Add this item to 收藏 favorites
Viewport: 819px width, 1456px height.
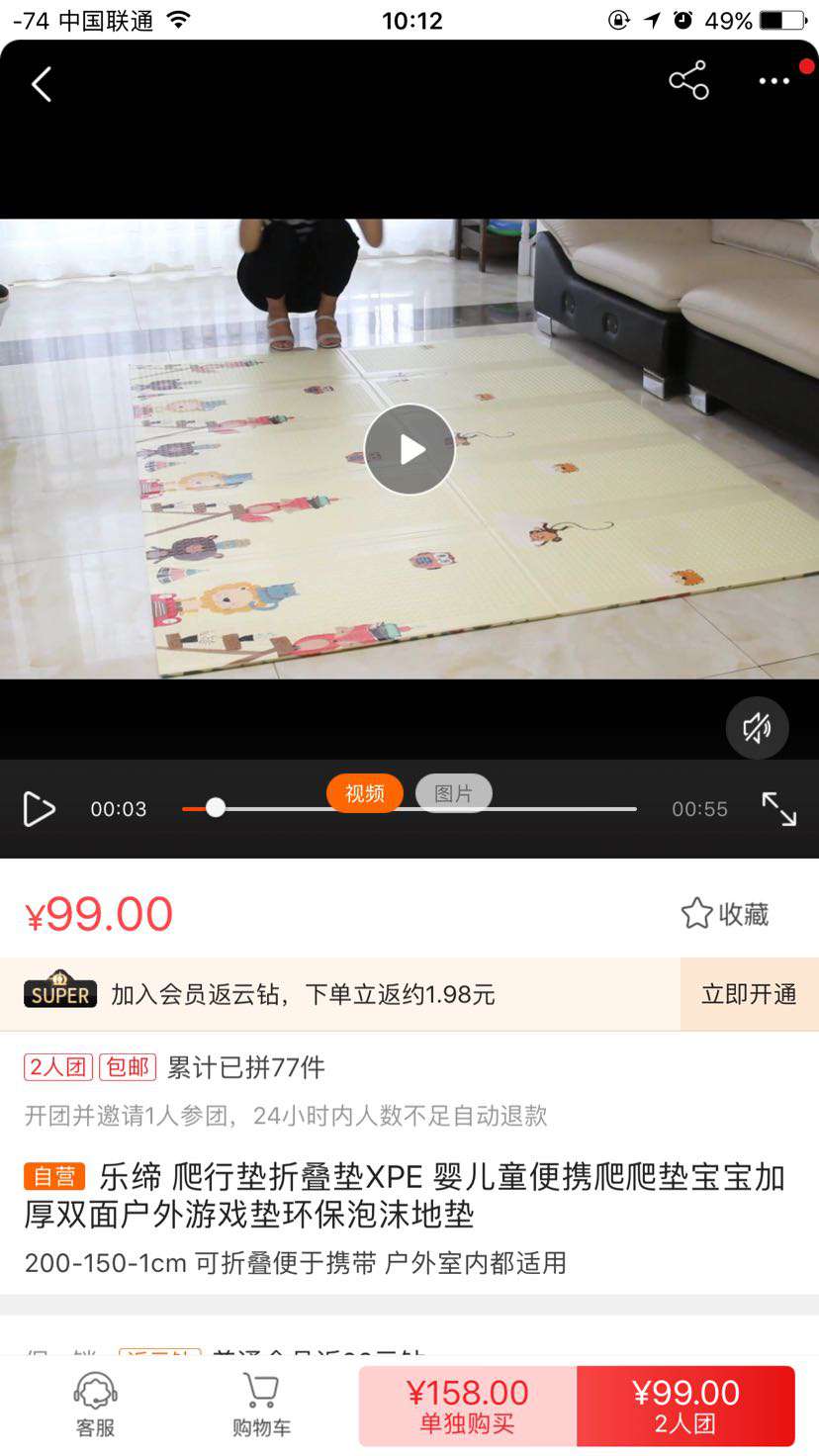pyautogui.click(x=725, y=914)
